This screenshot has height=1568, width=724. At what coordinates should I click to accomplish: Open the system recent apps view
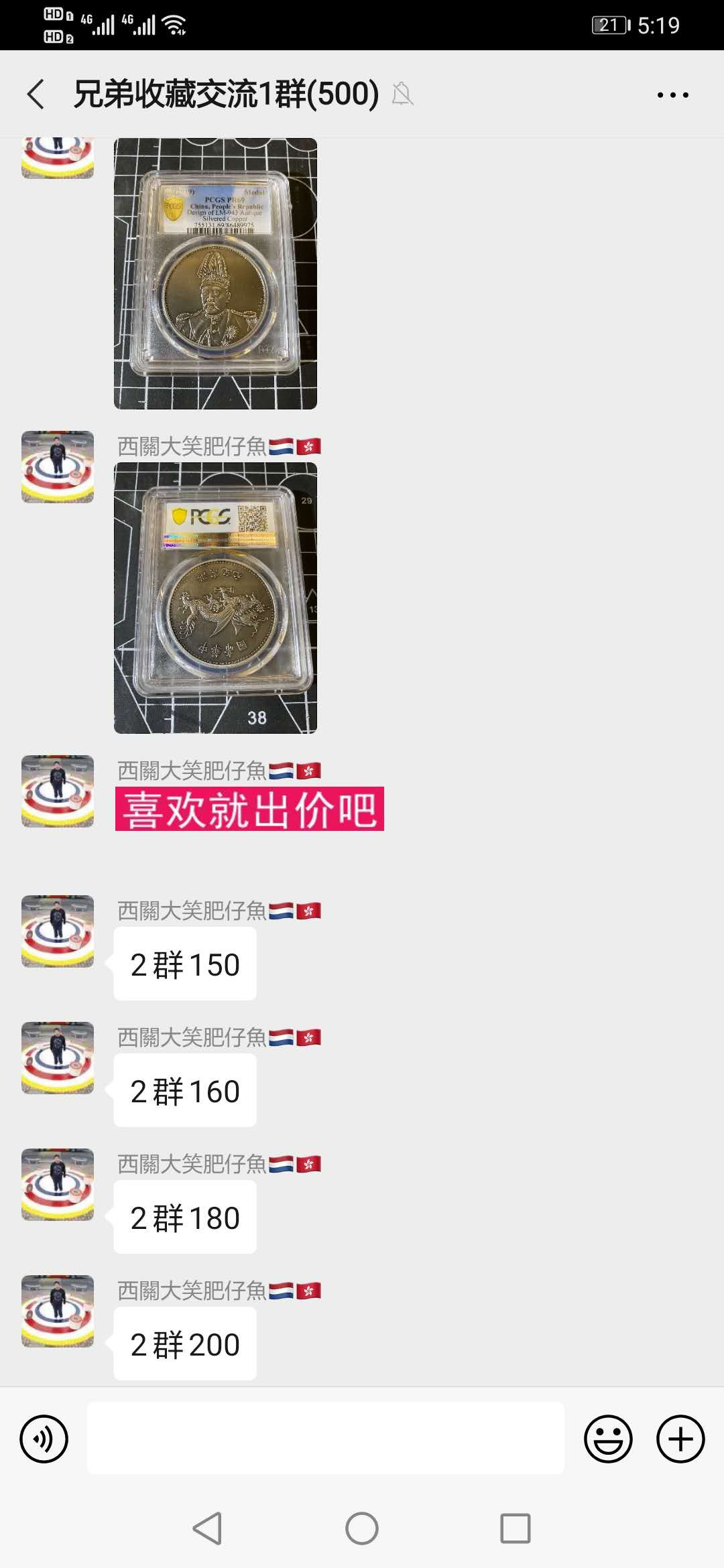click(x=515, y=1528)
